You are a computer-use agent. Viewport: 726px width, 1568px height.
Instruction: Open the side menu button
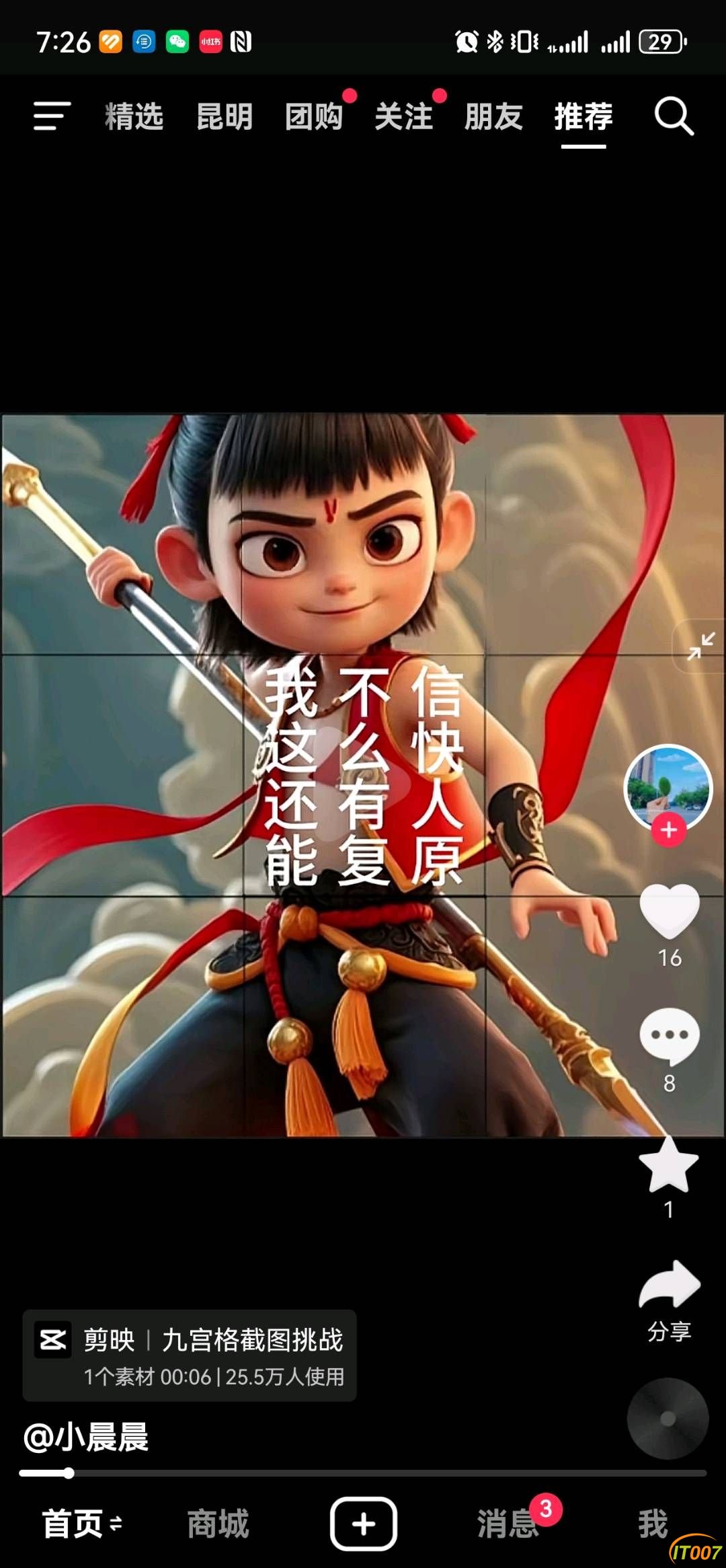pyautogui.click(x=52, y=116)
